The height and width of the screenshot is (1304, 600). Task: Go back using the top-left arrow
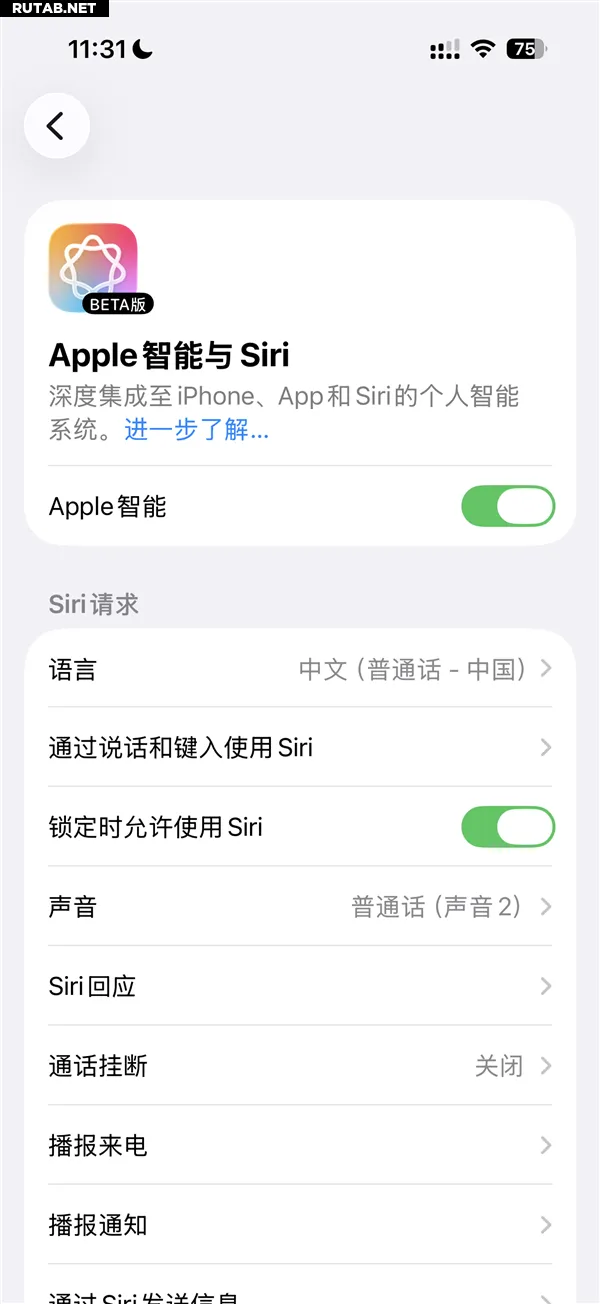57,126
